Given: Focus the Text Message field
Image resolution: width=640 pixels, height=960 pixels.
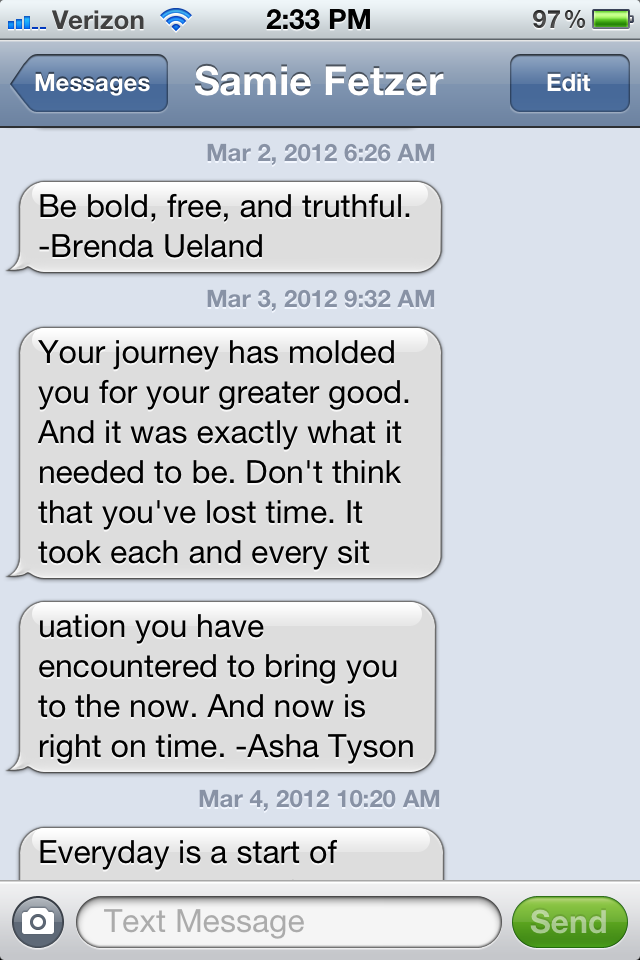Looking at the screenshot, I should [288, 921].
